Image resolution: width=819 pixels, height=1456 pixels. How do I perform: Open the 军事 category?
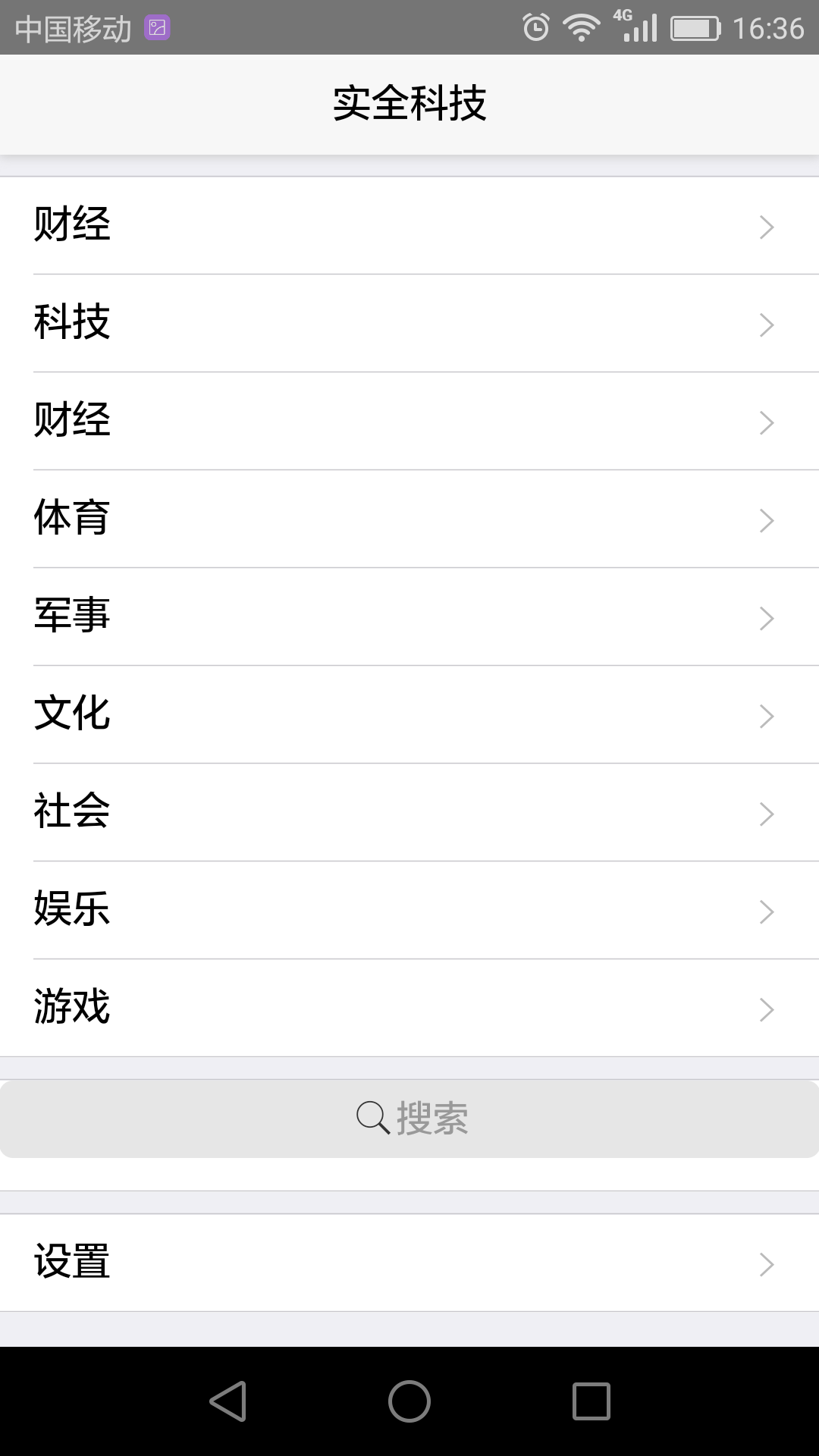[409, 617]
